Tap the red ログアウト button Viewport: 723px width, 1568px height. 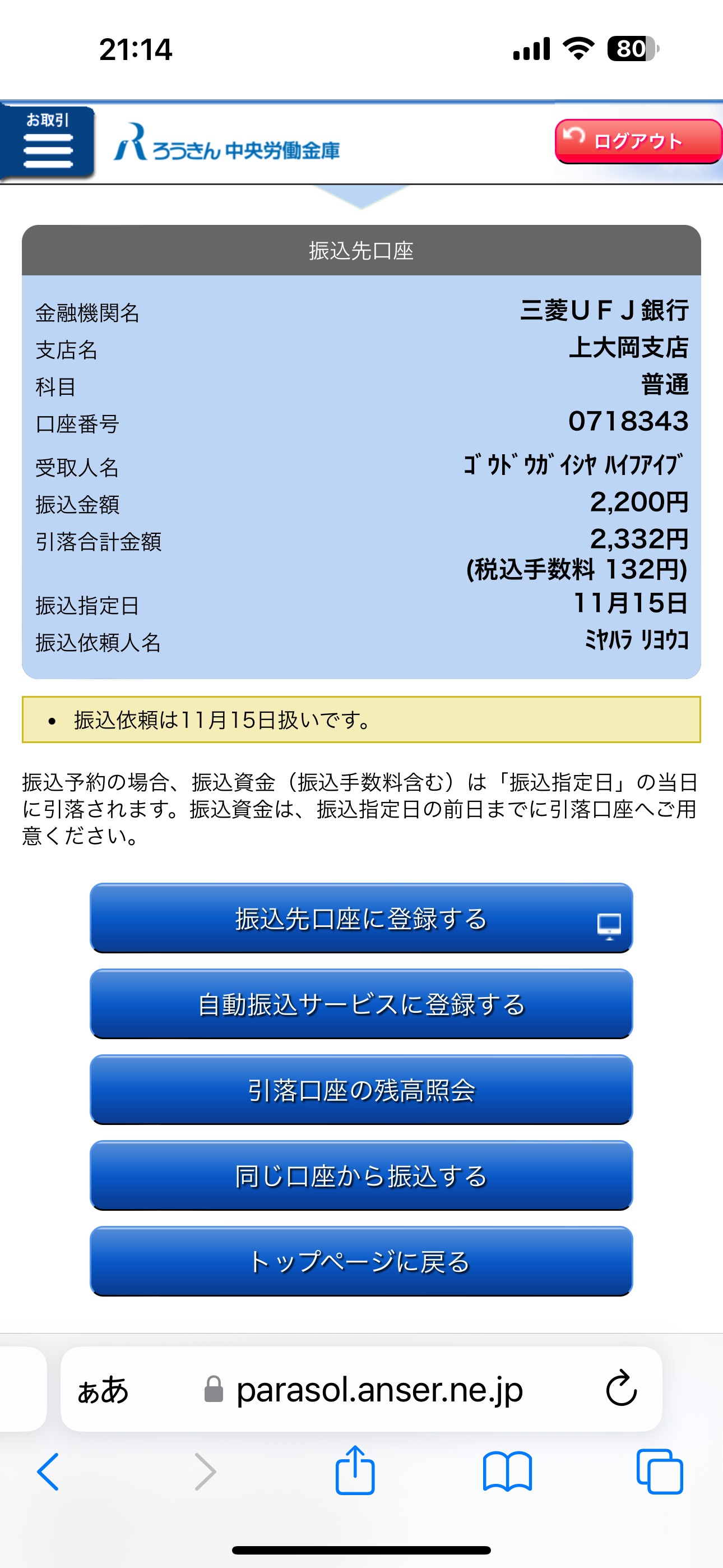(638, 141)
